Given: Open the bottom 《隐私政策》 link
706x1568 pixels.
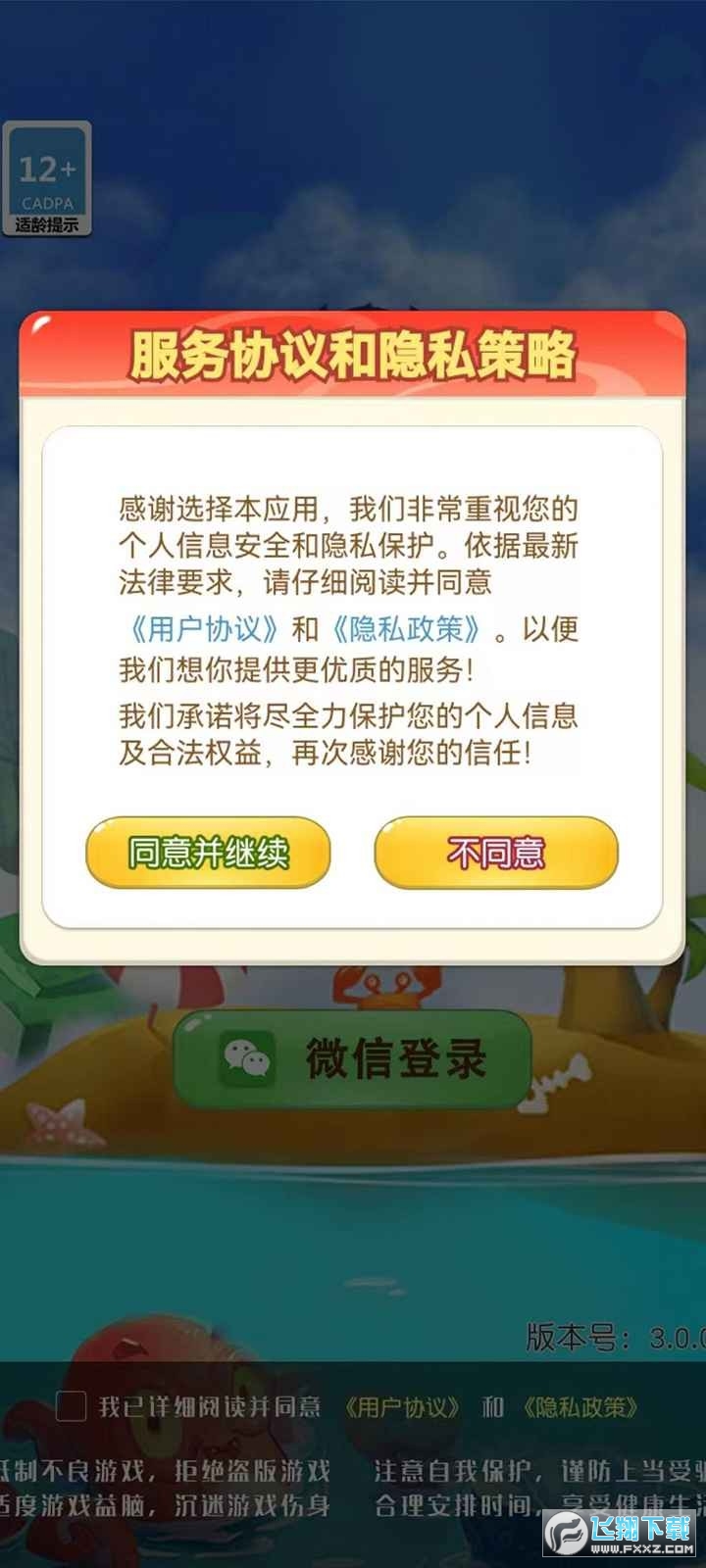Looking at the screenshot, I should tap(580, 1408).
